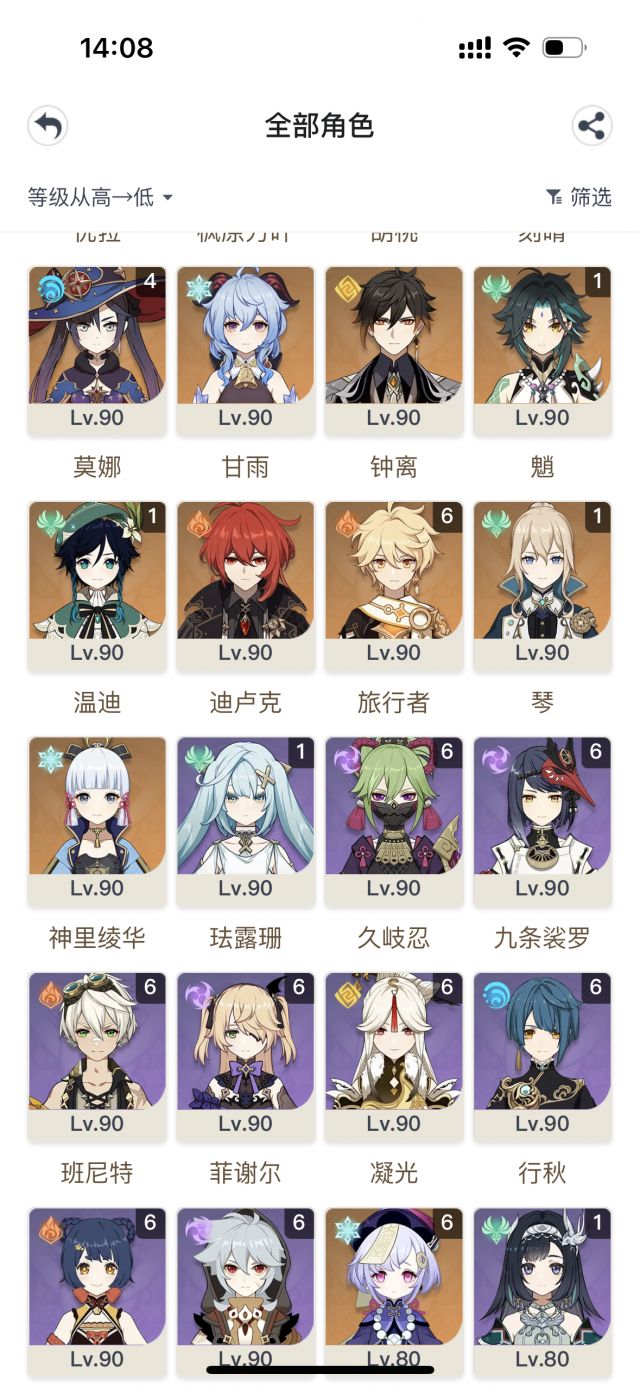Tap the 迪卢克 character card
The image size is (640, 1387).
point(245,585)
